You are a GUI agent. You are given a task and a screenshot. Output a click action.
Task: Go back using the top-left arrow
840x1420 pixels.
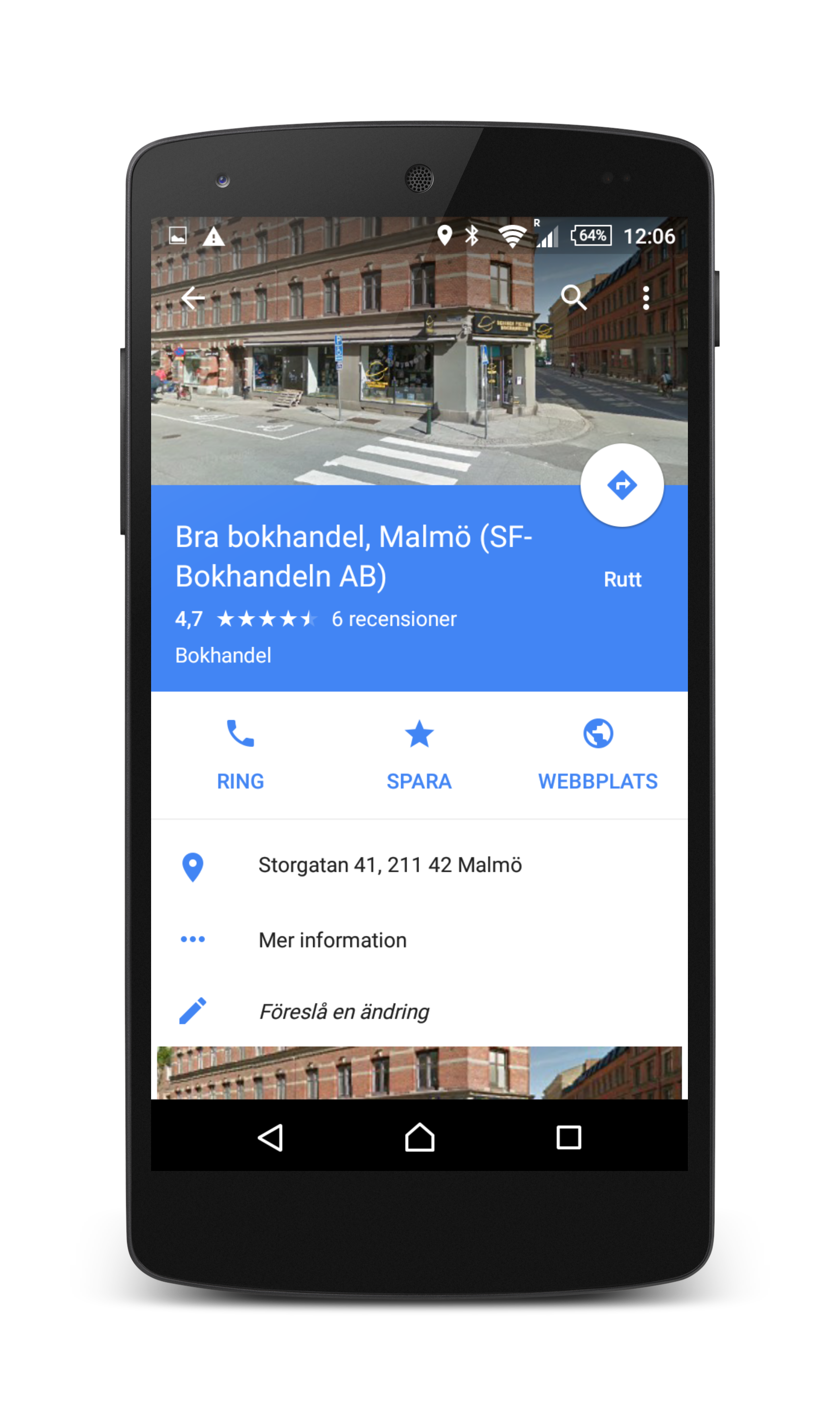192,298
